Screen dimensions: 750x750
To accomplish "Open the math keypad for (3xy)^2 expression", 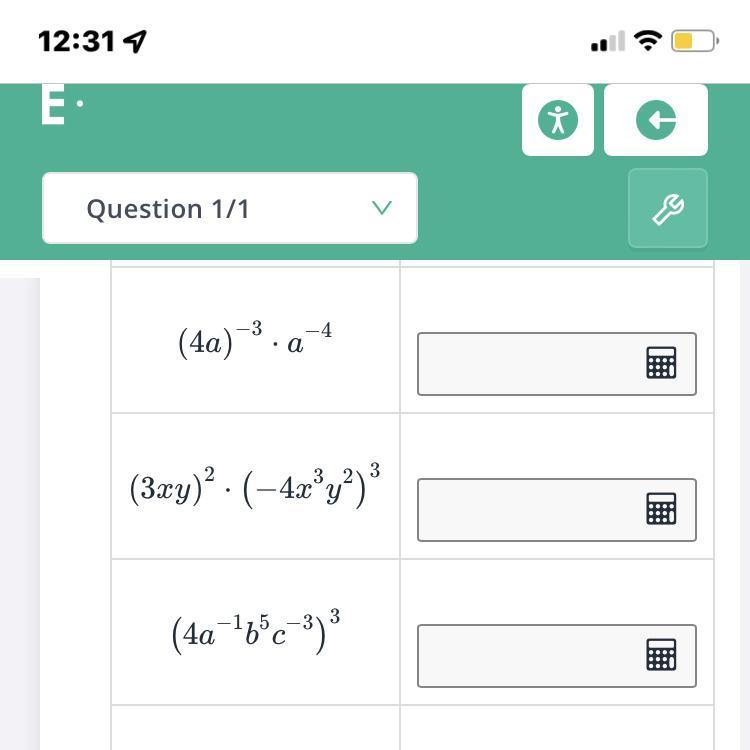I will coord(661,510).
